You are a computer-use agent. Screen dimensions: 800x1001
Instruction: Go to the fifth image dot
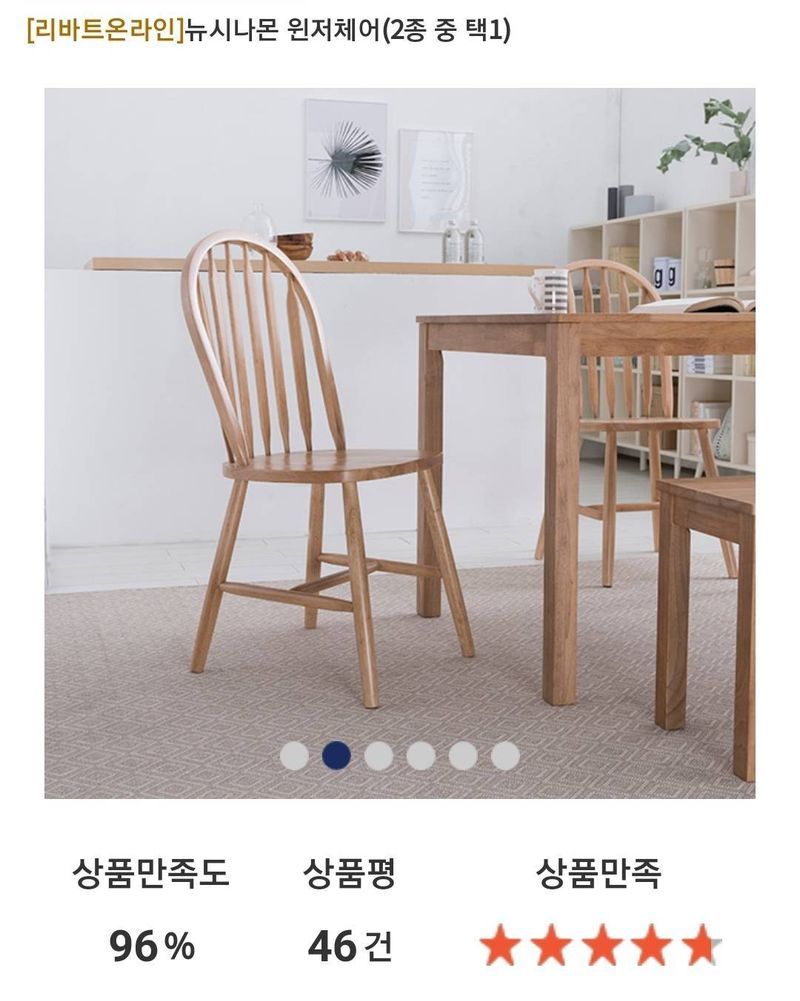point(463,756)
